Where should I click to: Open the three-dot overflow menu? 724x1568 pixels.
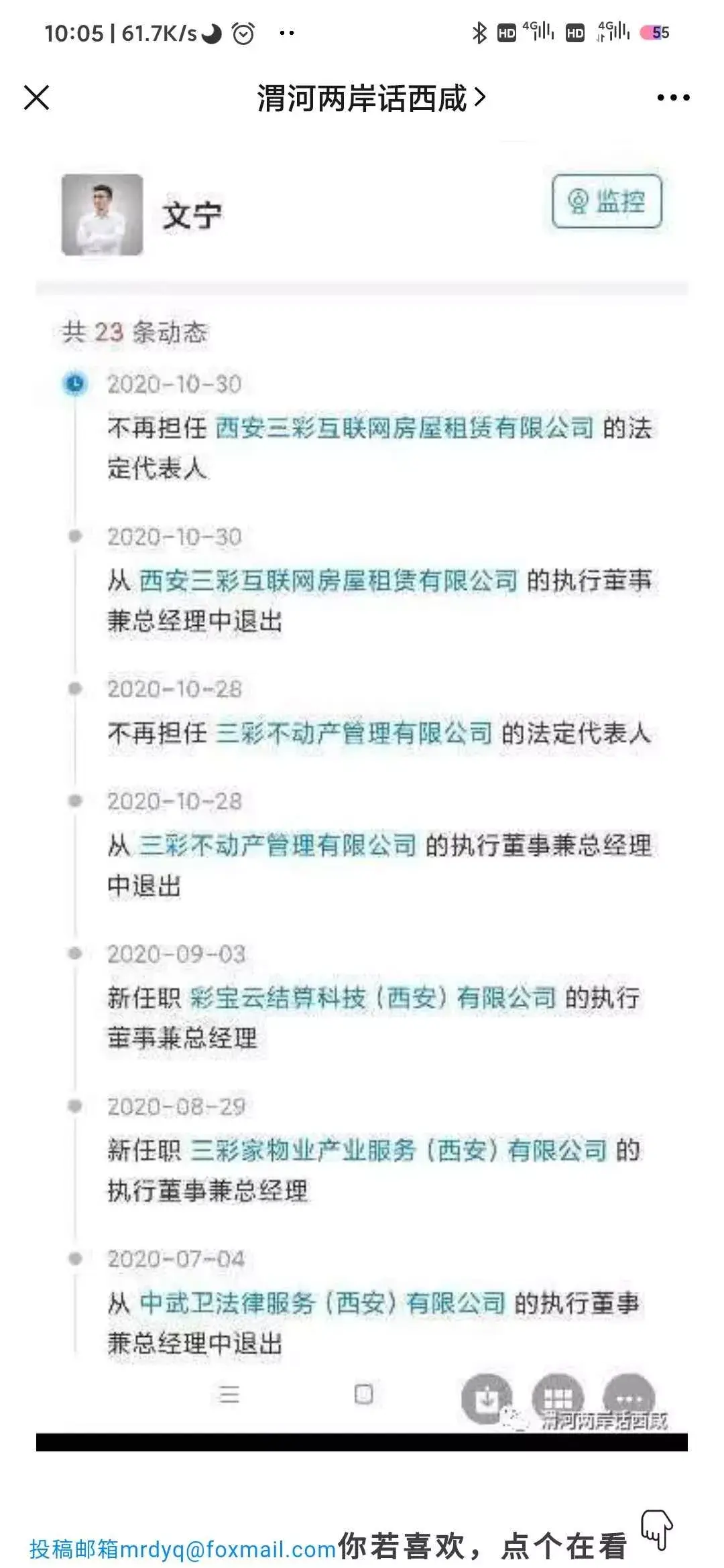pyautogui.click(x=673, y=98)
